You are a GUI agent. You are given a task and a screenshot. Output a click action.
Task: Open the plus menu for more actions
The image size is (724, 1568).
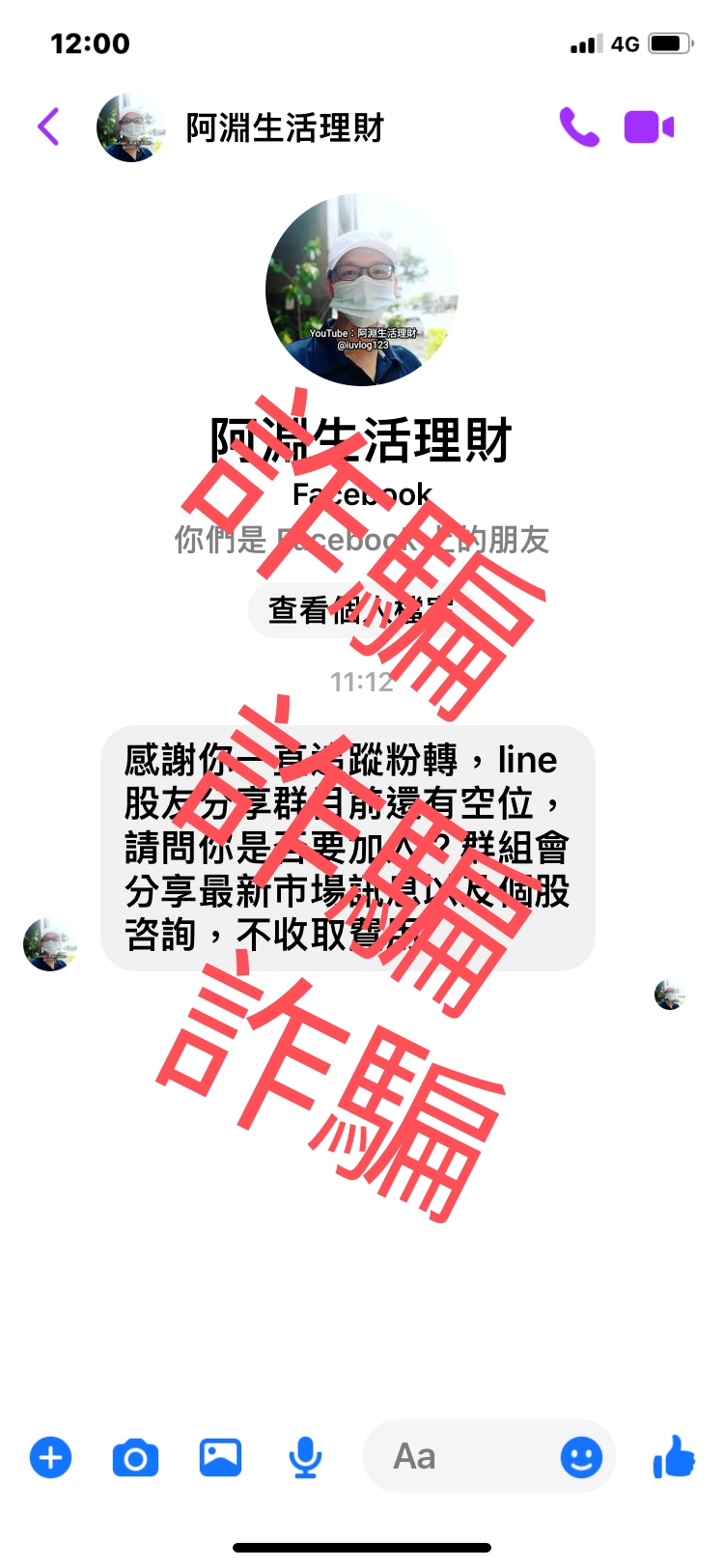[51, 1457]
